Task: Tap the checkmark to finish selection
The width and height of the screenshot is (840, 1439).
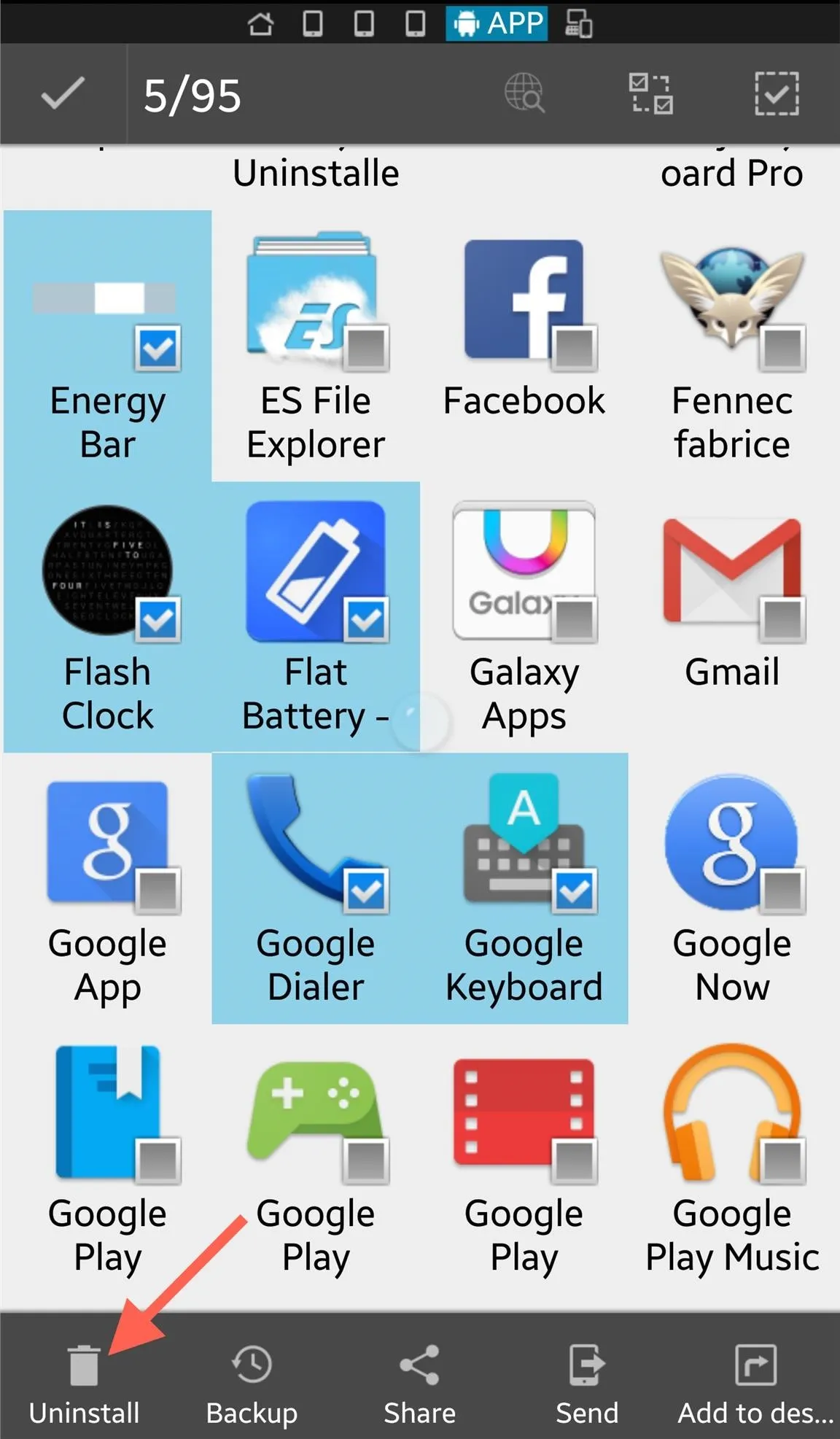Action: pos(63,94)
